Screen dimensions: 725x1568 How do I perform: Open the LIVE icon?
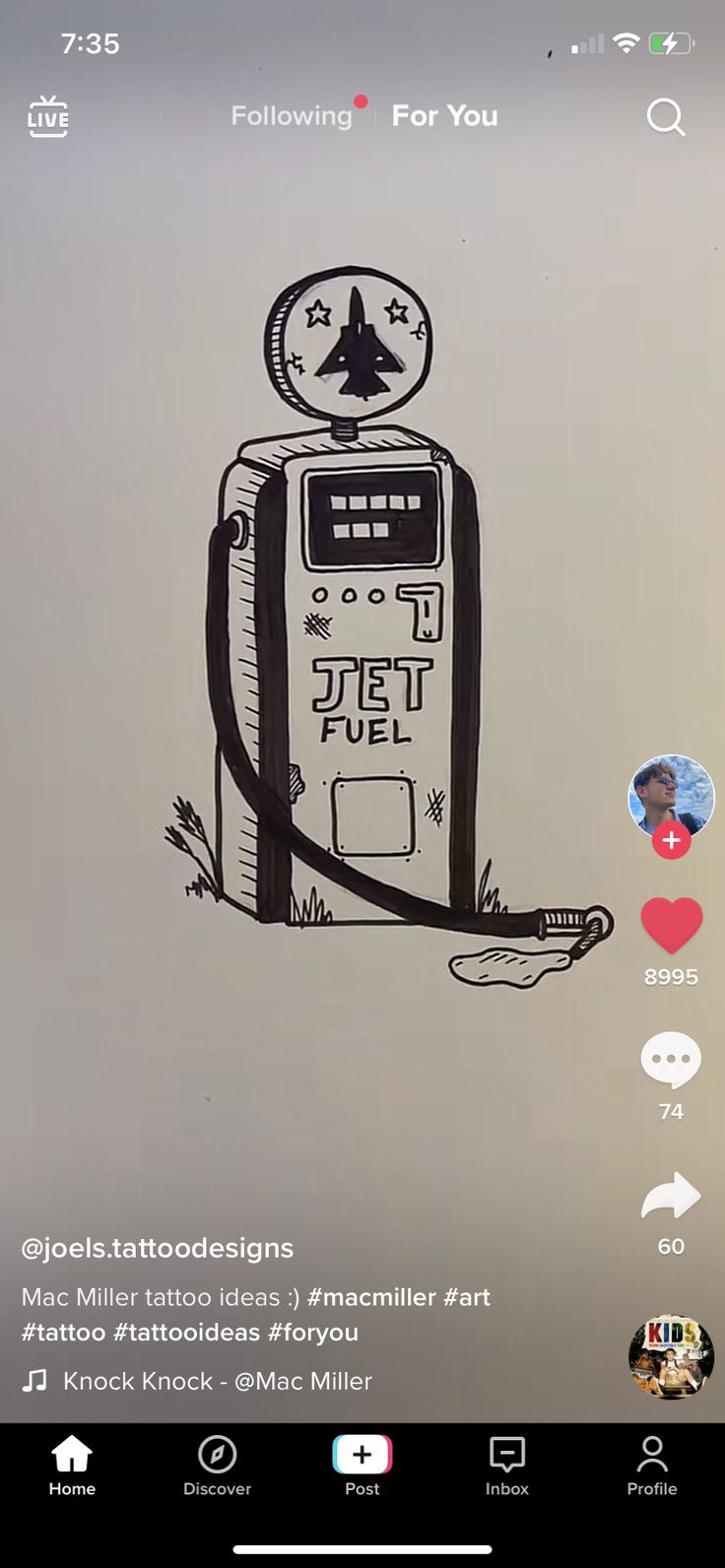[47, 117]
